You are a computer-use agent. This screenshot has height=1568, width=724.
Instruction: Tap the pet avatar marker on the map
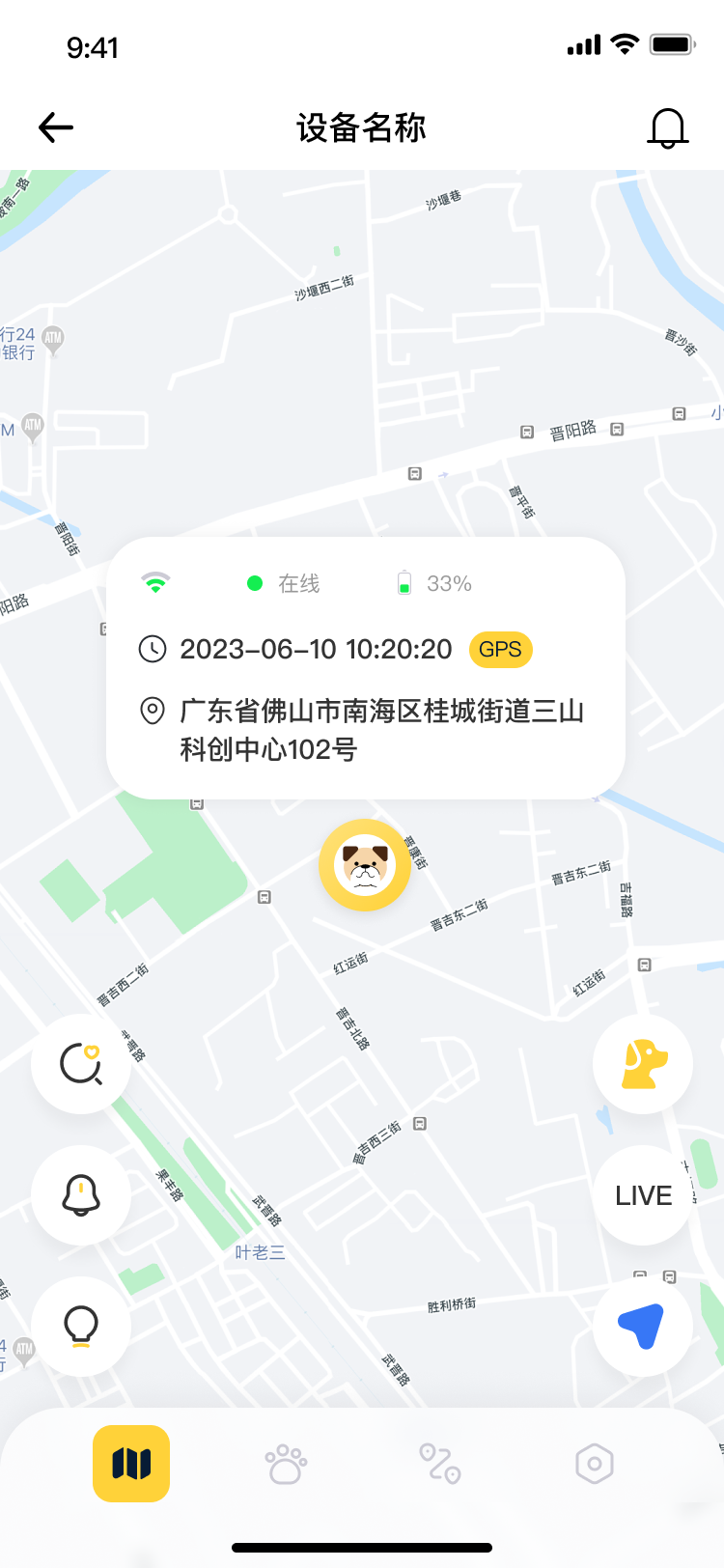click(364, 864)
